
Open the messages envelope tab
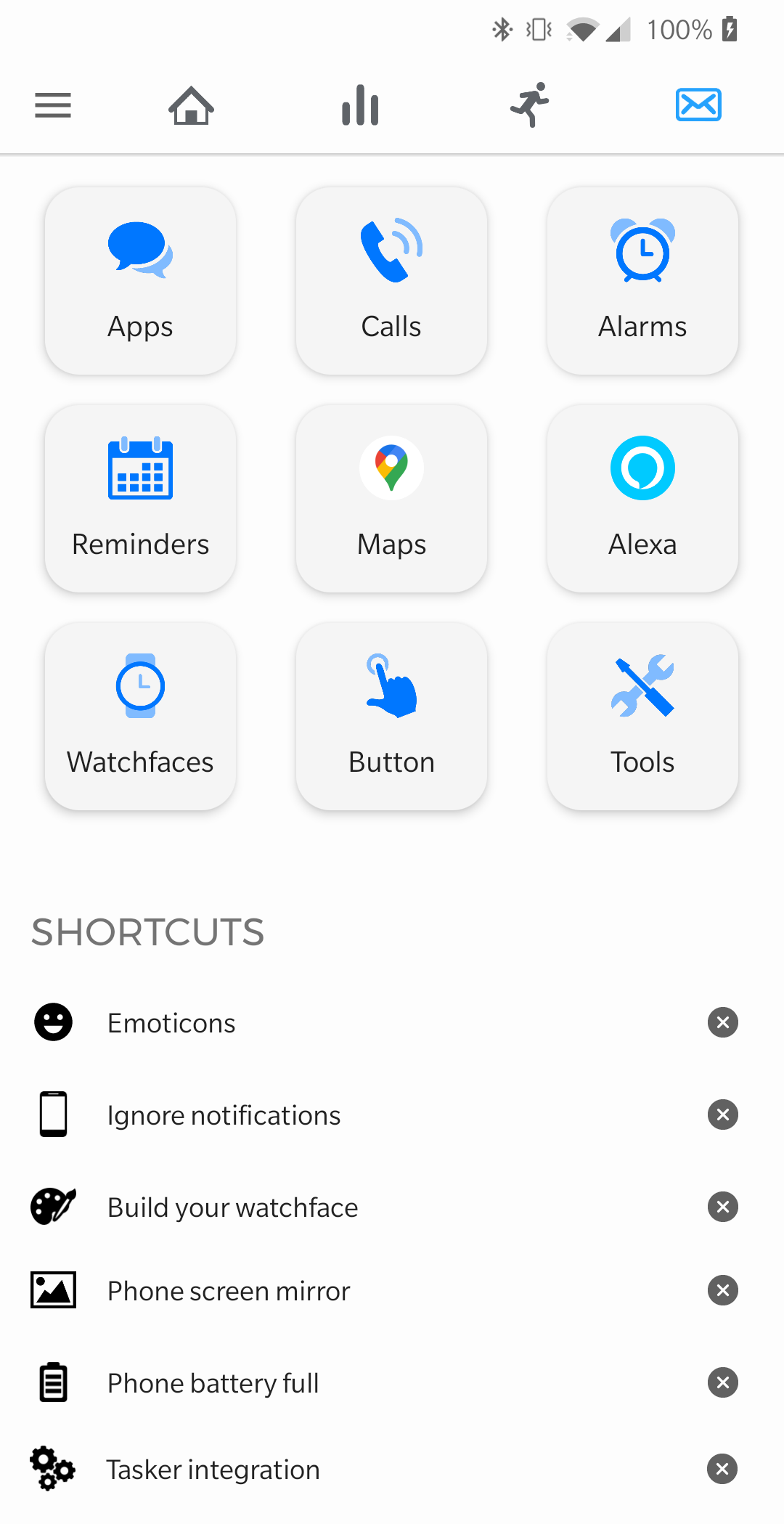[x=698, y=105]
